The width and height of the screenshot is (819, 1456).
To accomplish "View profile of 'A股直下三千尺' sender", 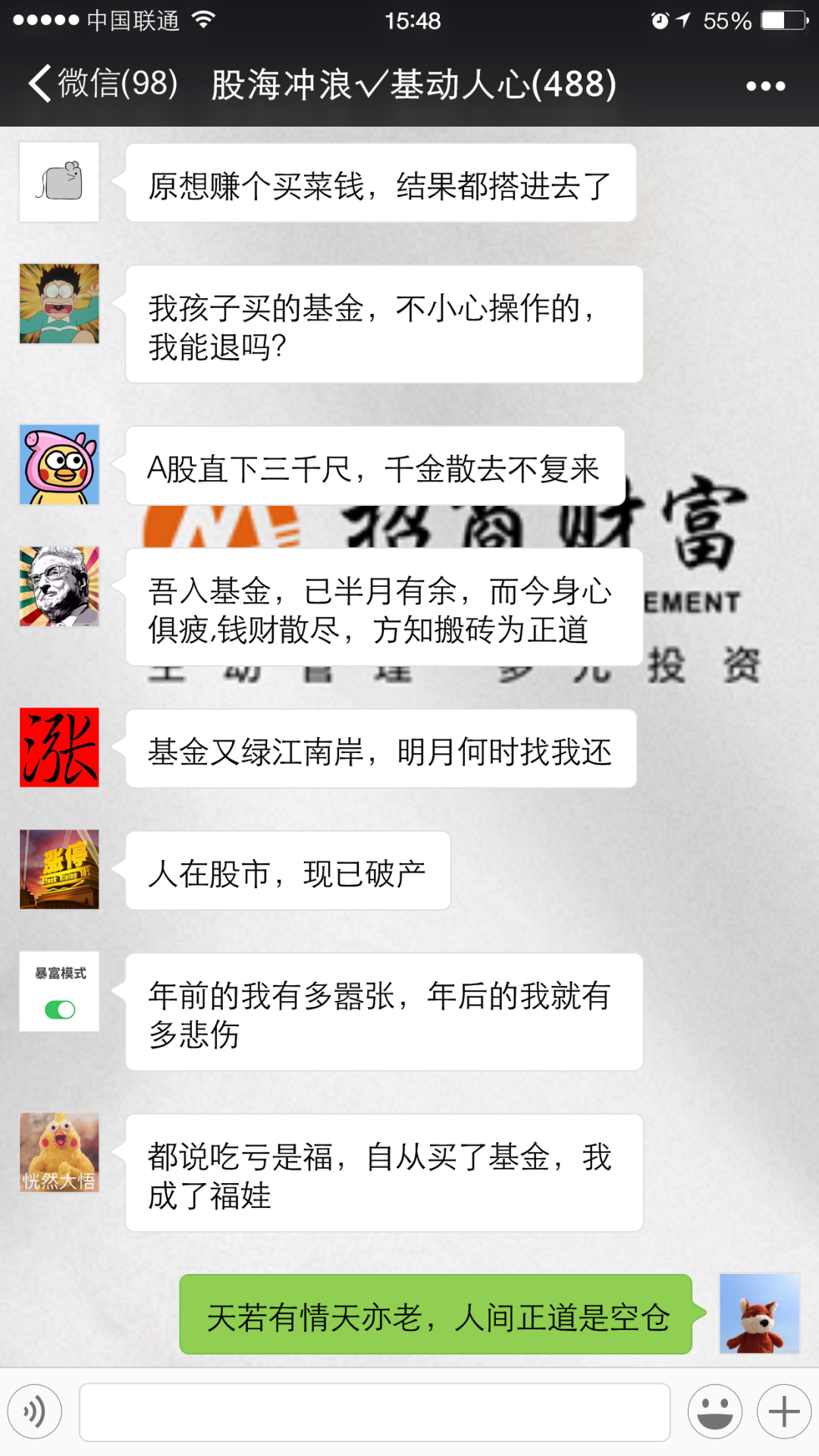I will (x=59, y=465).
